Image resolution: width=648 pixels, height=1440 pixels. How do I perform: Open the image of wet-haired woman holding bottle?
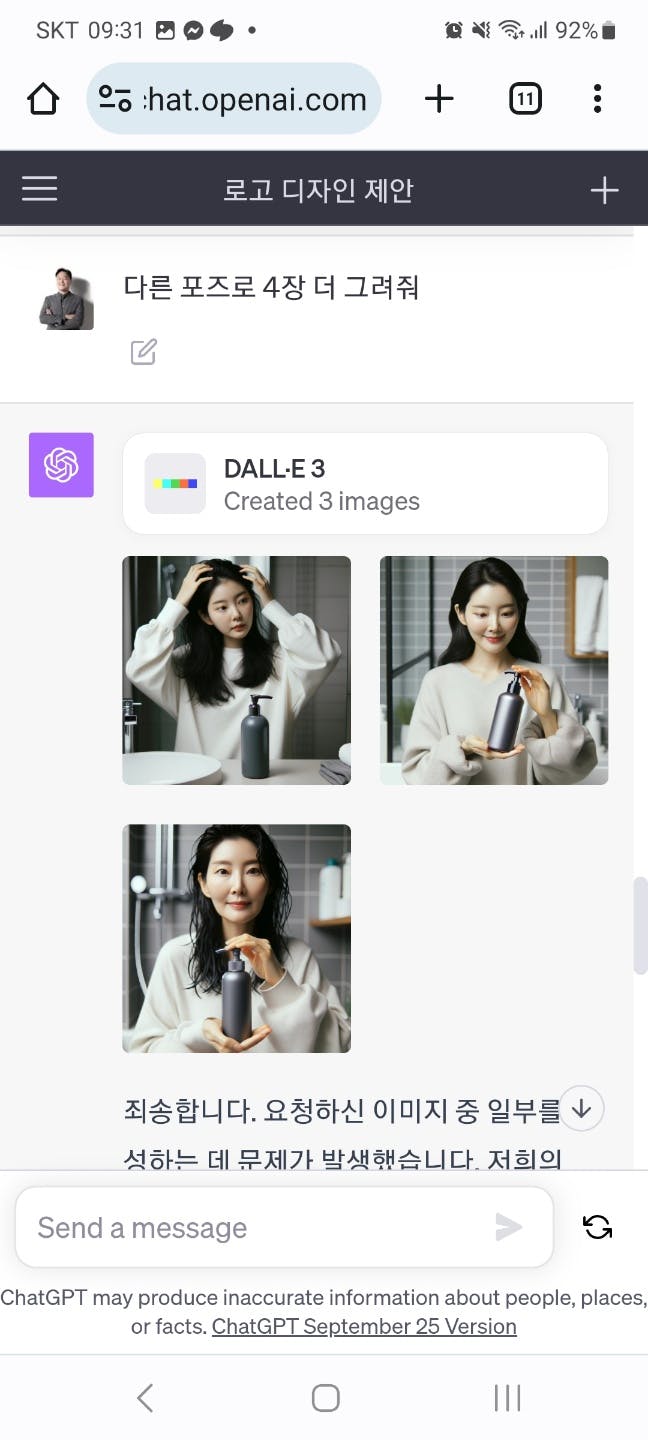237,938
